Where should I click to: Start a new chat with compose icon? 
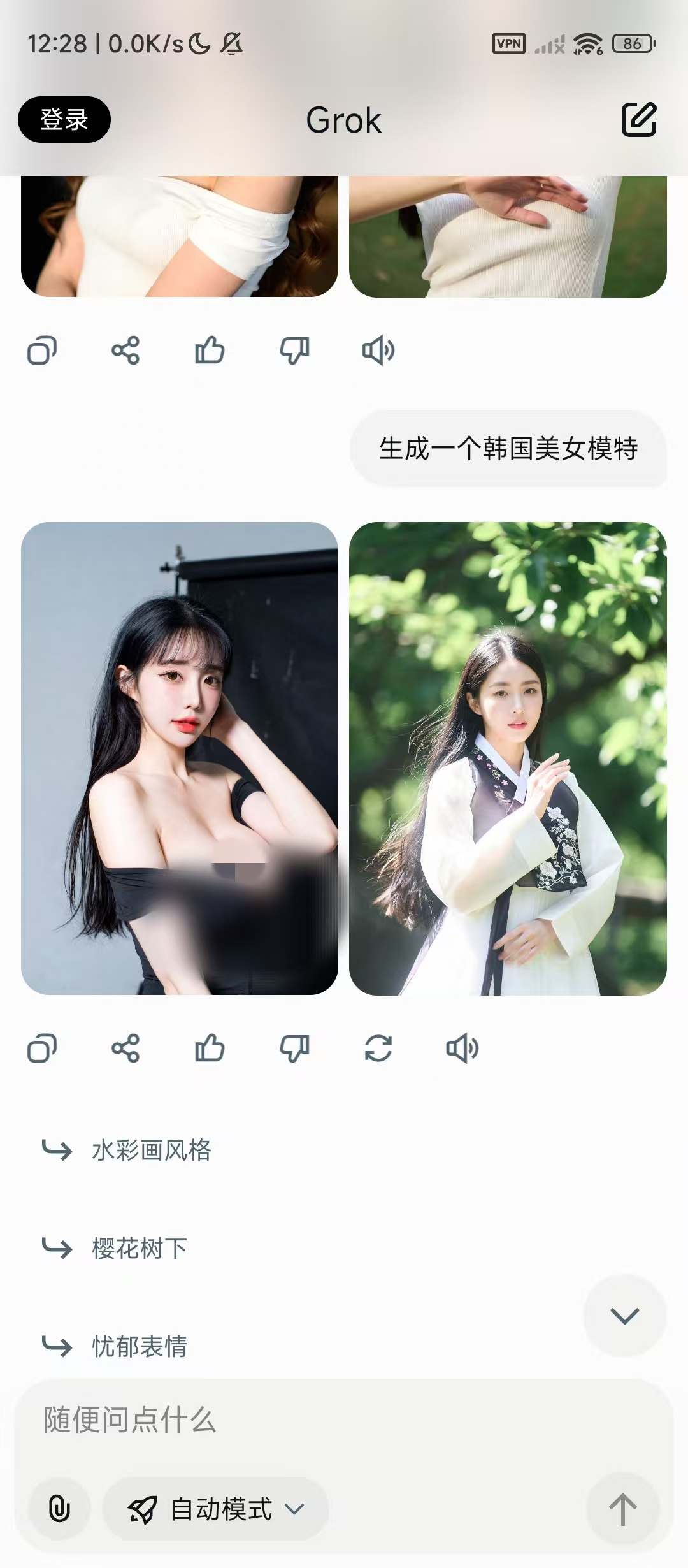pyautogui.click(x=639, y=119)
